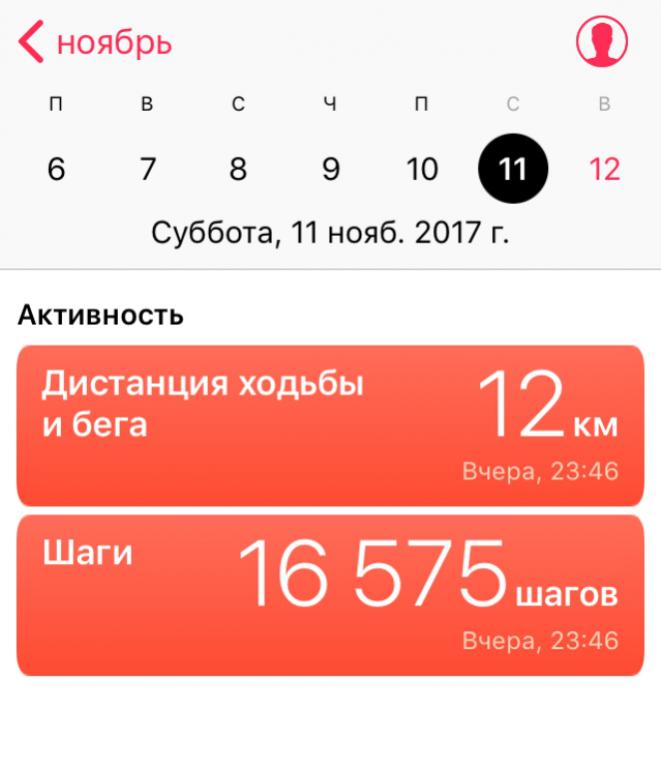Select day 8 in the week strip

[238, 169]
